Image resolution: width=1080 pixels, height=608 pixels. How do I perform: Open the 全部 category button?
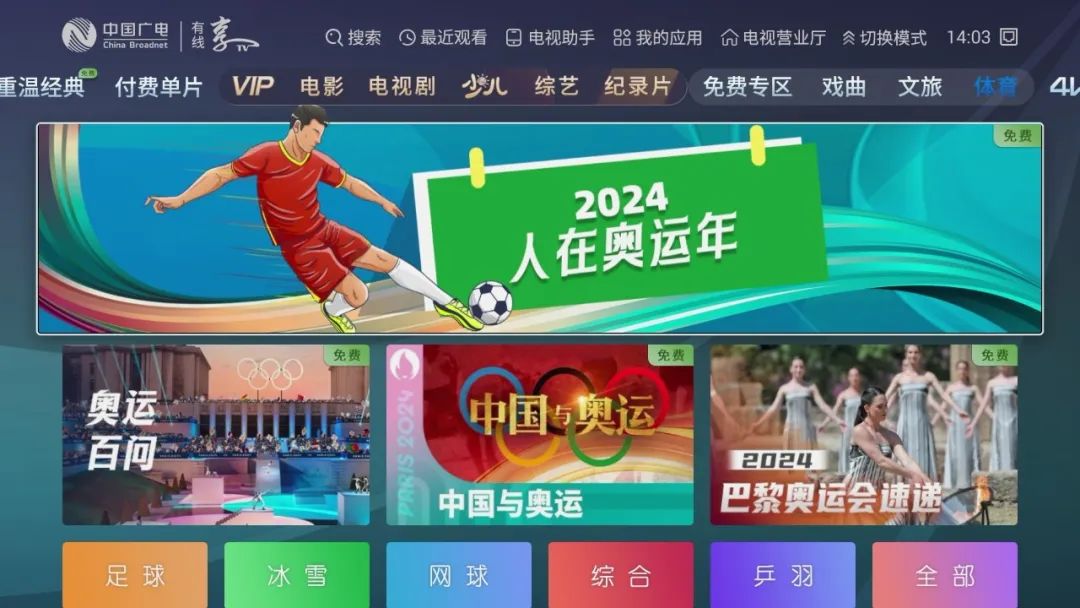click(945, 576)
